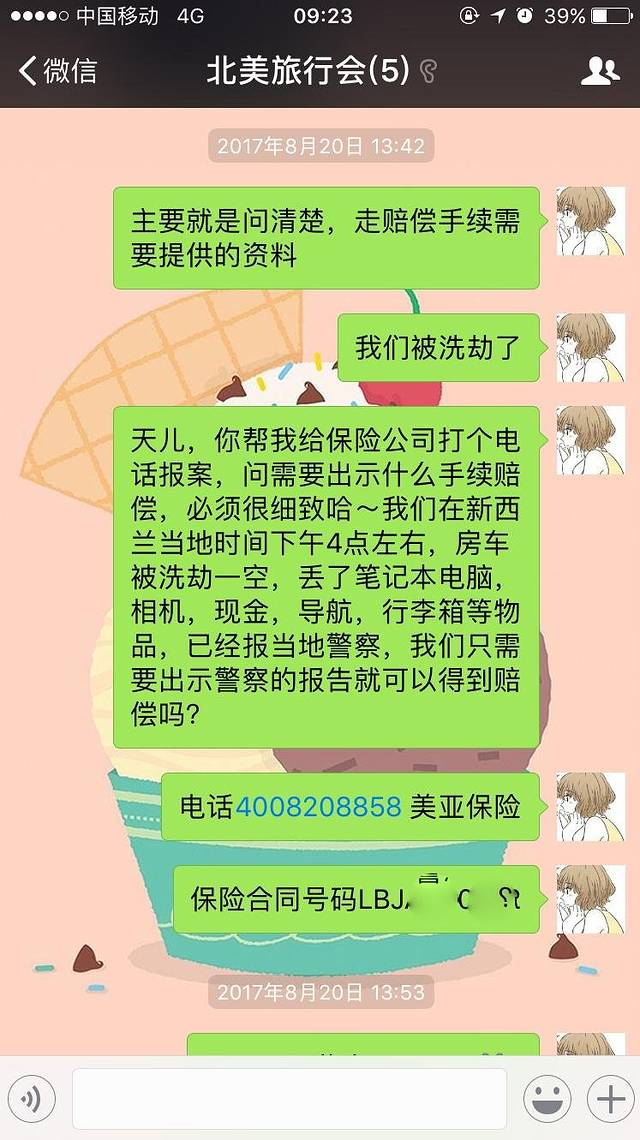This screenshot has width=640, height=1140.
Task: Open the avatar beside 我们被洗劫了
Action: pos(590,348)
